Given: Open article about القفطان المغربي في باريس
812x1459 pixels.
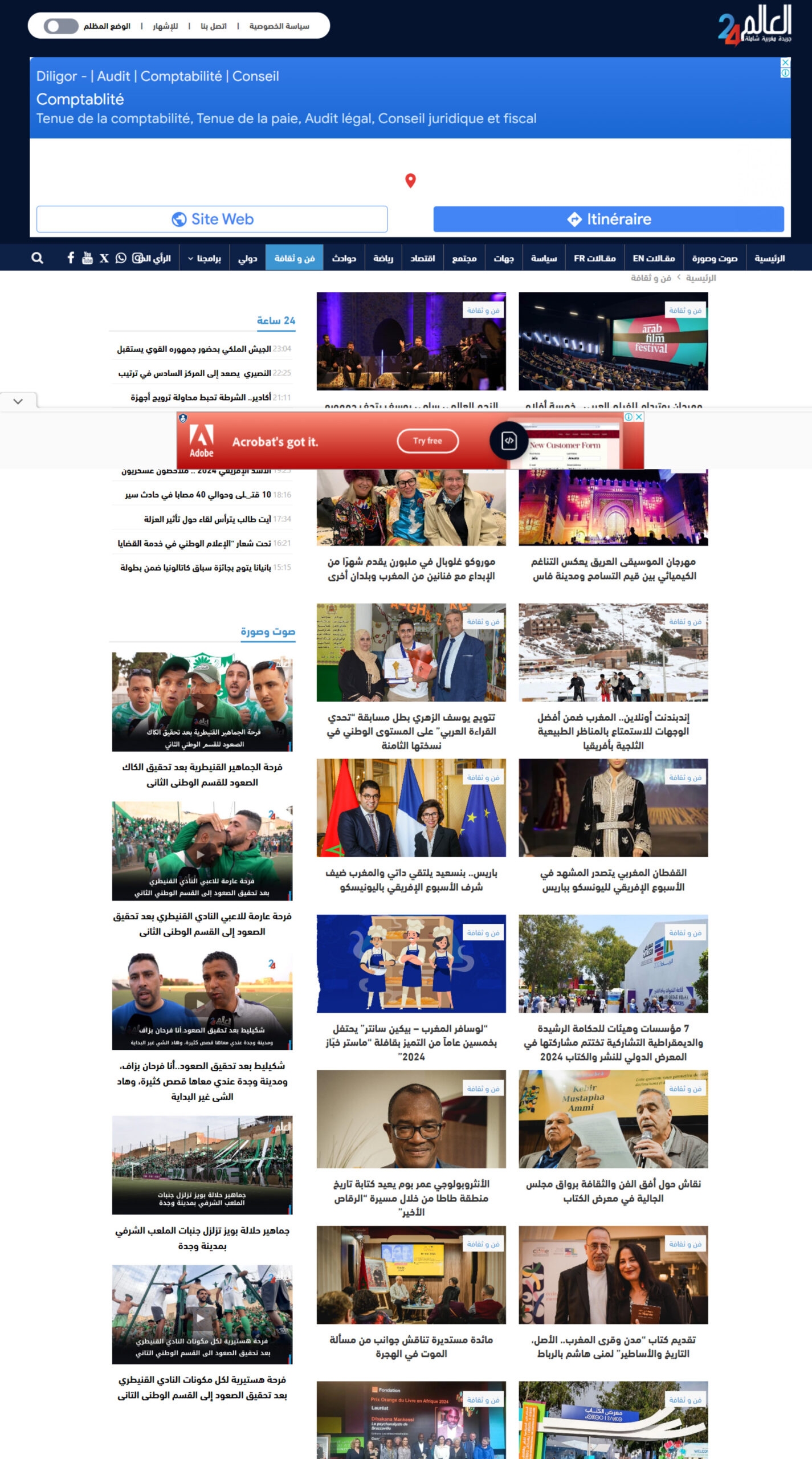Looking at the screenshot, I should coord(613,880).
